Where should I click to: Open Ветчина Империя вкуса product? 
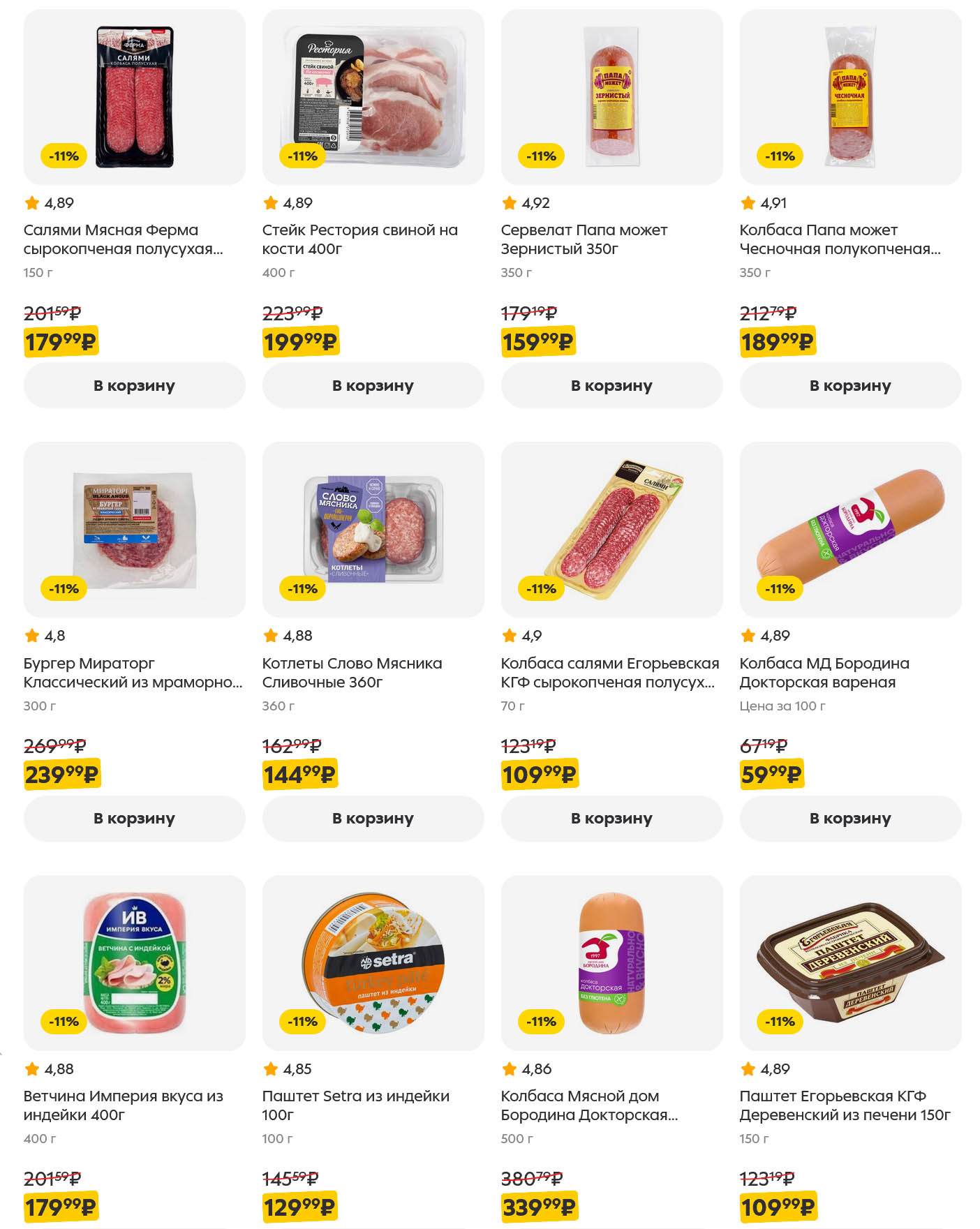pyautogui.click(x=134, y=963)
